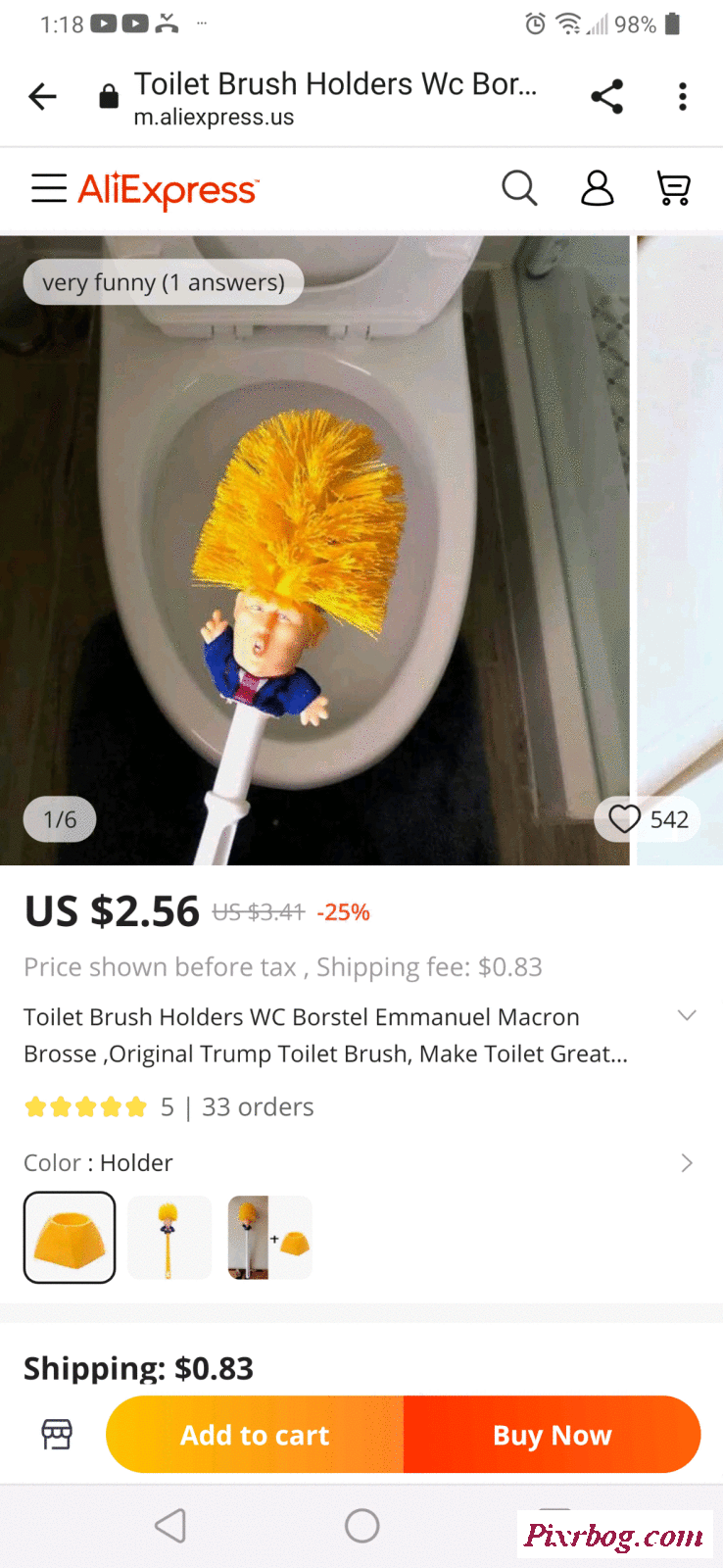The image size is (723, 1568).
Task: Expand the full product title
Action: tap(687, 1015)
